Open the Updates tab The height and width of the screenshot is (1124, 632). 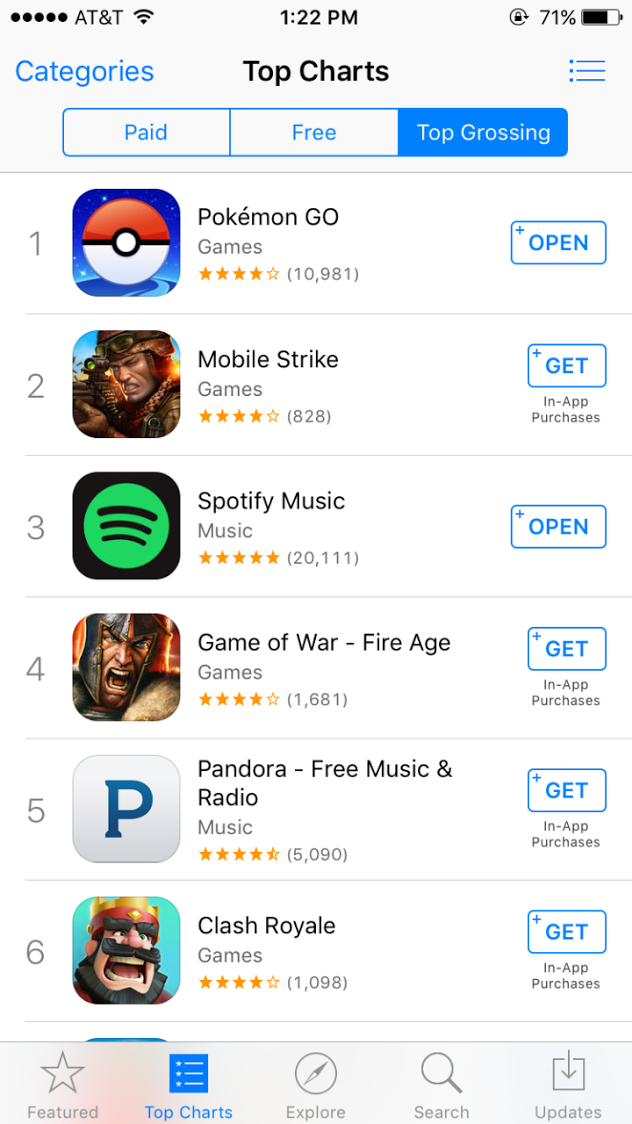point(568,1085)
